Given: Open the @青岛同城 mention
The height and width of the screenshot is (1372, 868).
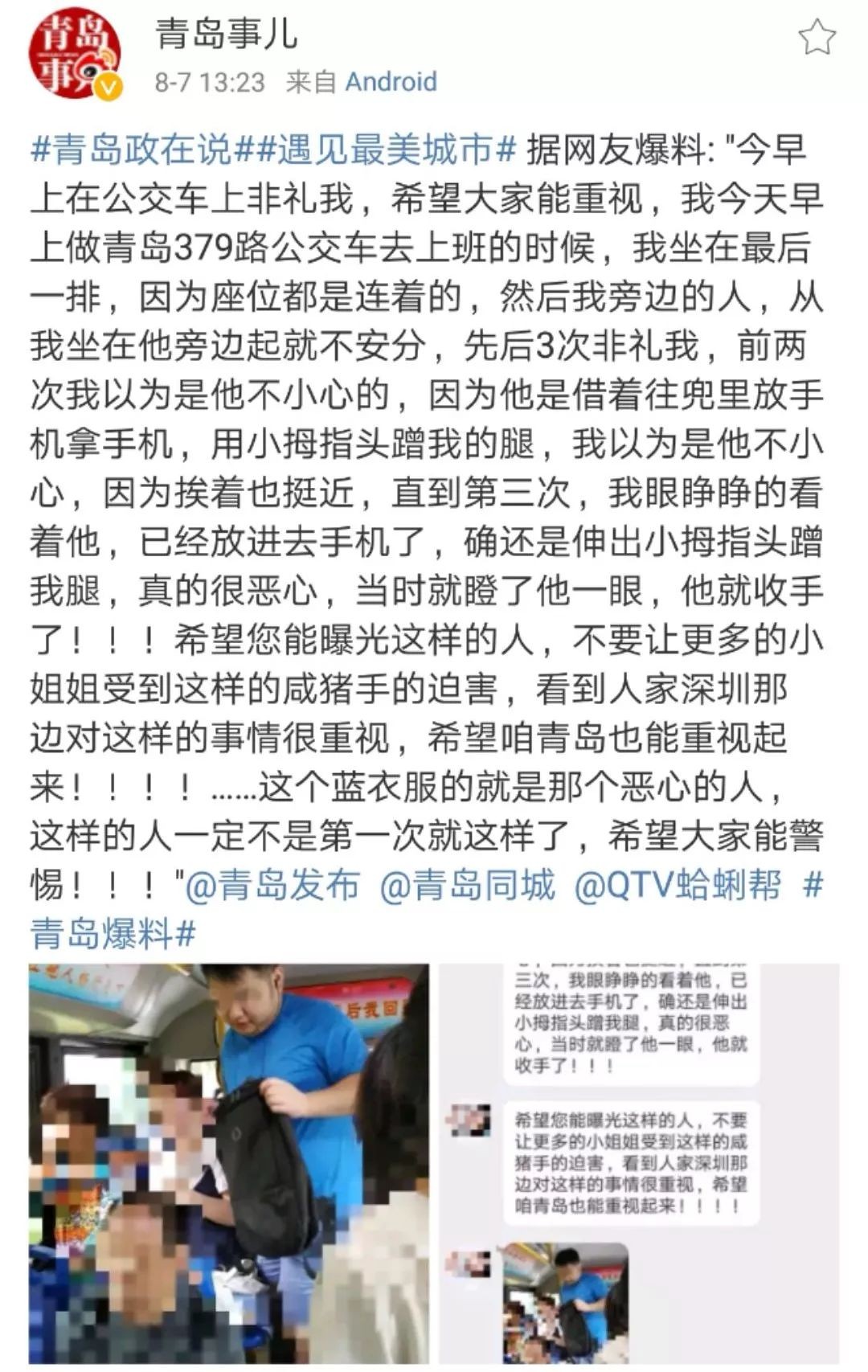Looking at the screenshot, I should (x=467, y=885).
